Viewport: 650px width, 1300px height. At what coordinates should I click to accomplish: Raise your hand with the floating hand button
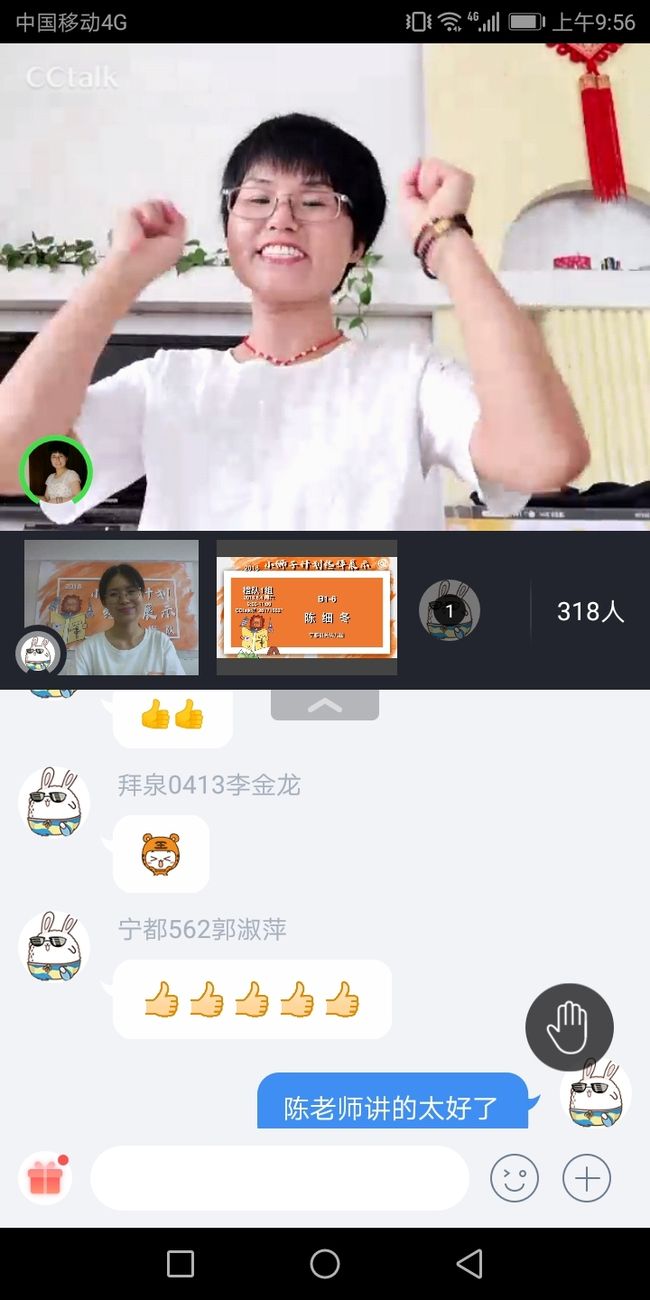point(569,1027)
